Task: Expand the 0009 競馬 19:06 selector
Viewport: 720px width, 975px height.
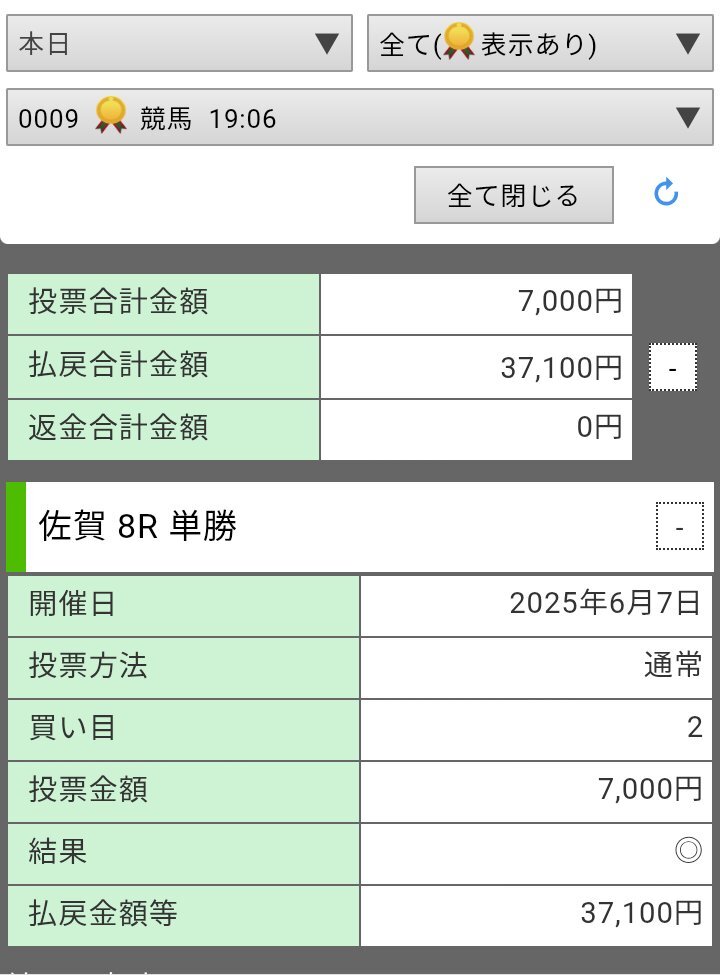Action: (360, 118)
